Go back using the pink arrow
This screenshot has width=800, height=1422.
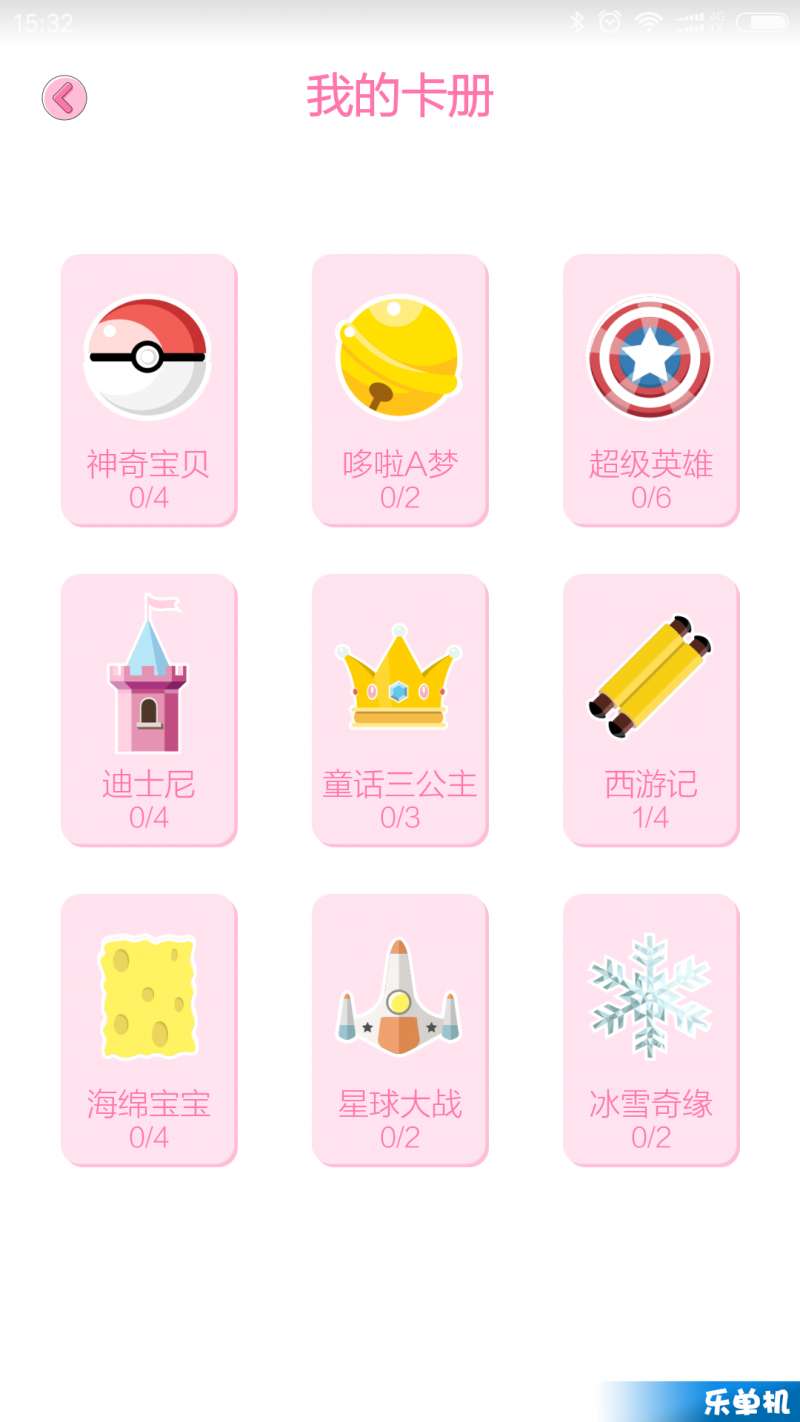(64, 98)
